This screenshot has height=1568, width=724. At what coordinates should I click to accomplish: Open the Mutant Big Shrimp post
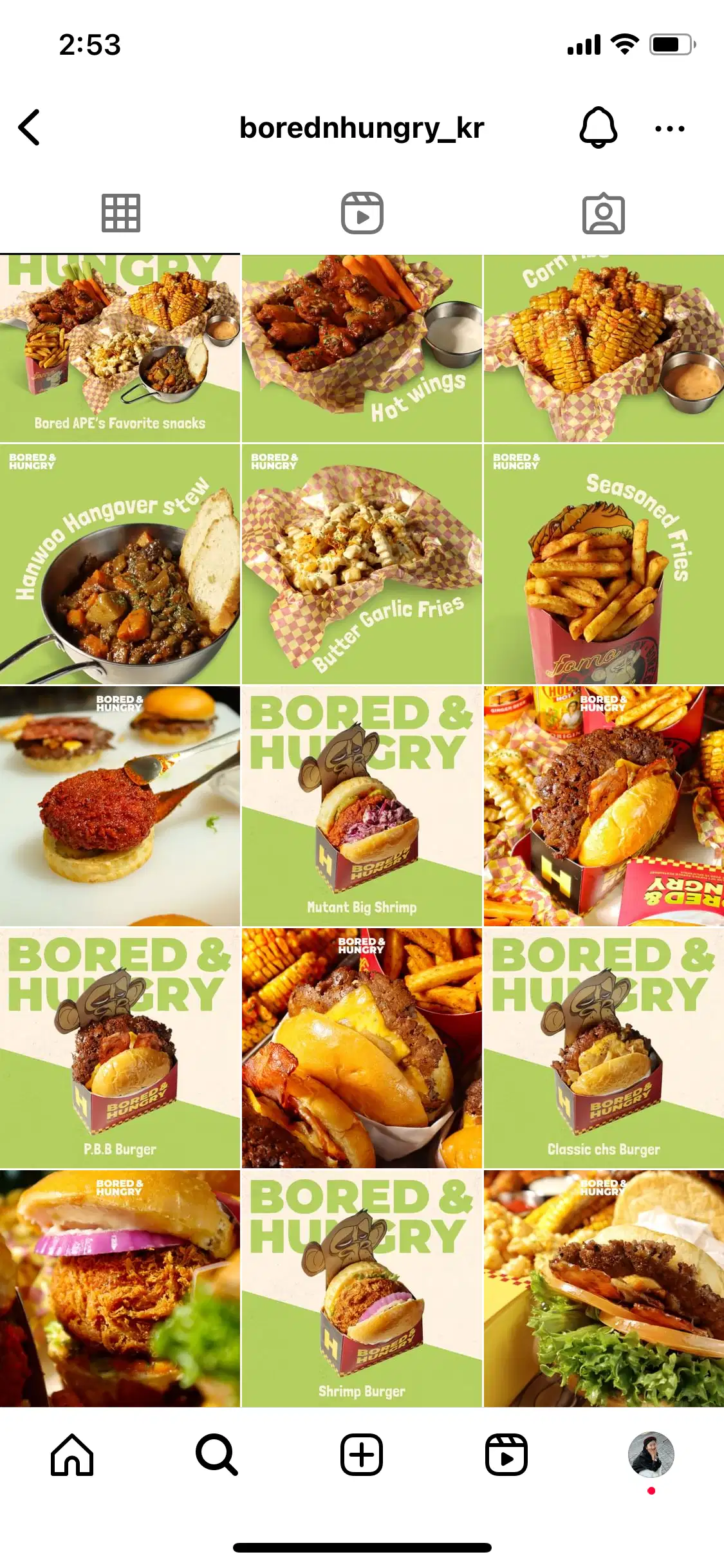tap(362, 806)
